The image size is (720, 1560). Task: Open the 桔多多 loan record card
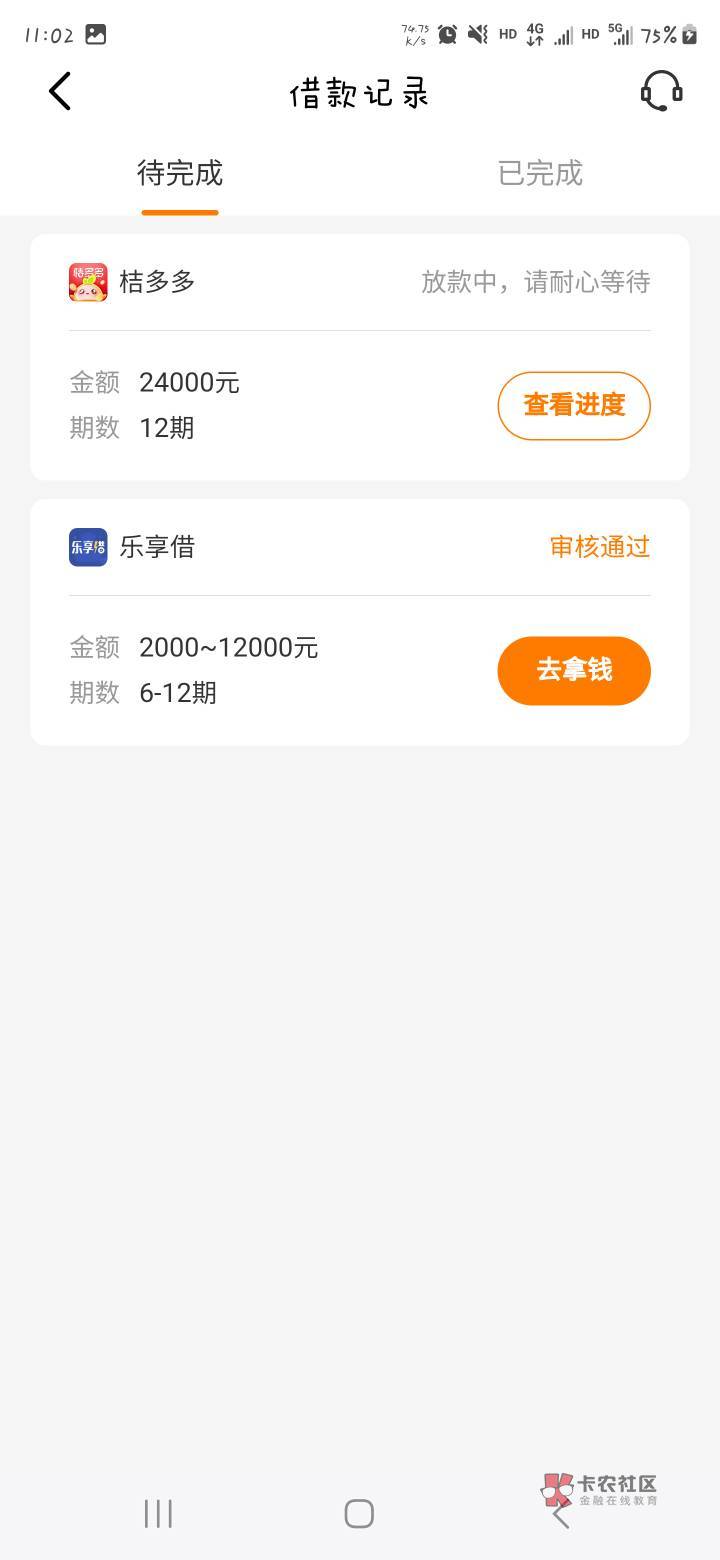click(360, 357)
